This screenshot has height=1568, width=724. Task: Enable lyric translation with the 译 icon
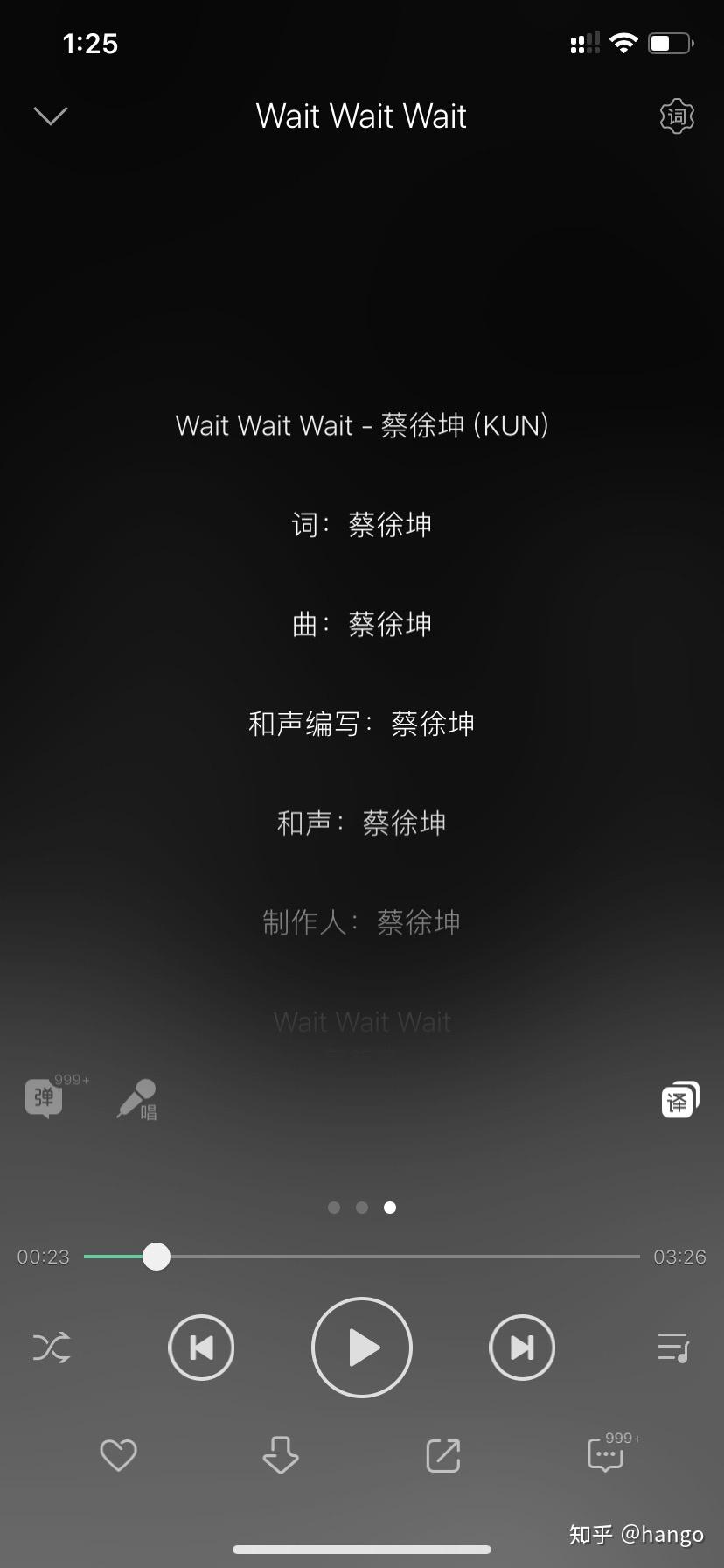point(679,1099)
